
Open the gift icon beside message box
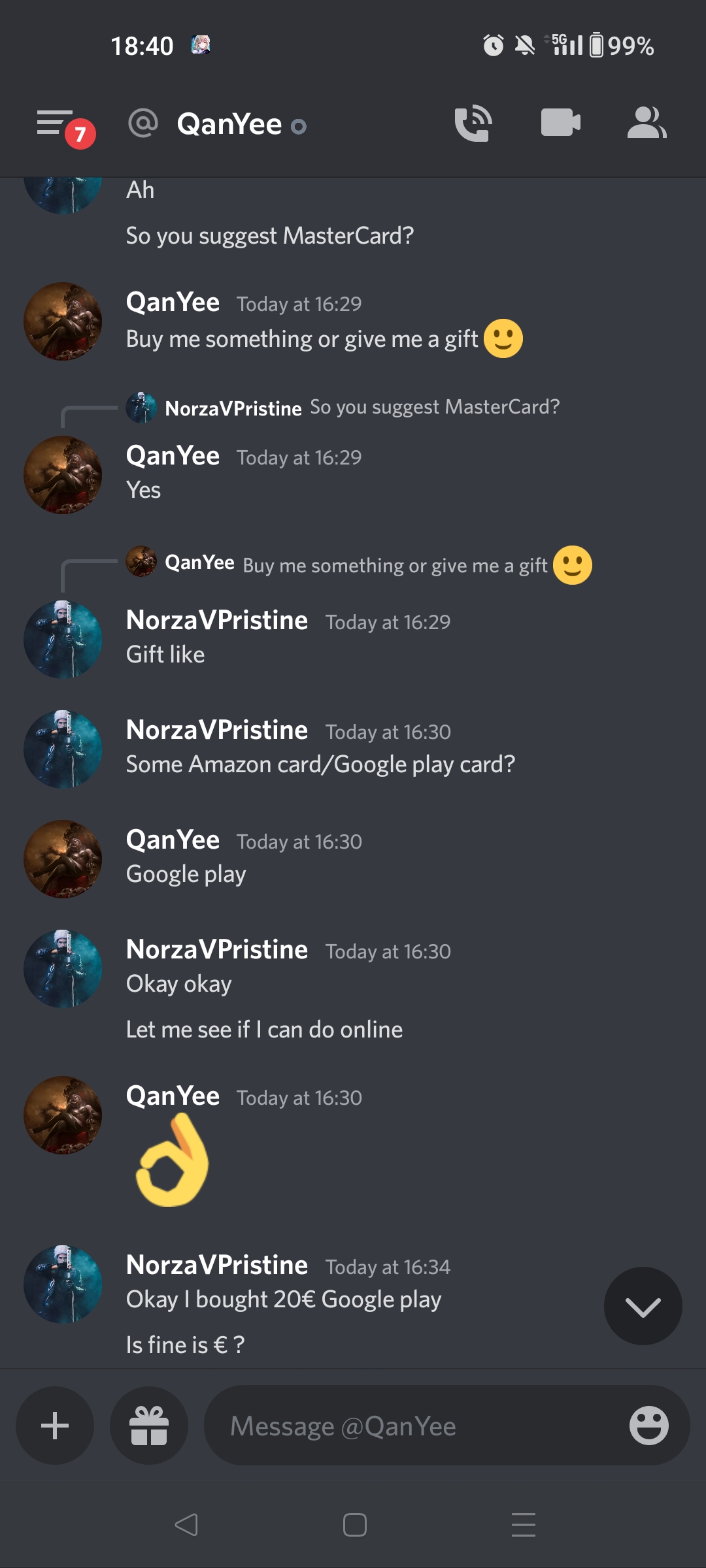point(149,1426)
